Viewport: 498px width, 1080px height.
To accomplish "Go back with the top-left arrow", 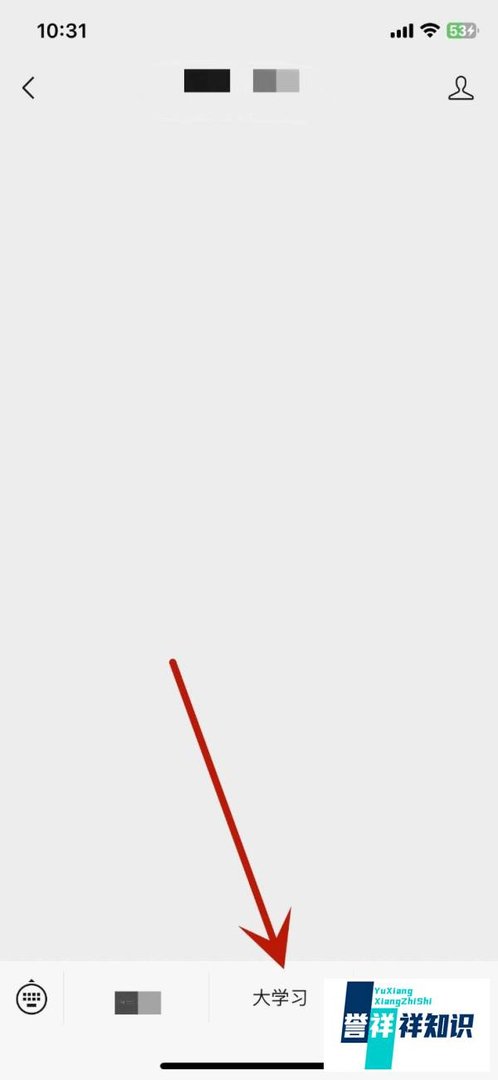I will [x=28, y=87].
